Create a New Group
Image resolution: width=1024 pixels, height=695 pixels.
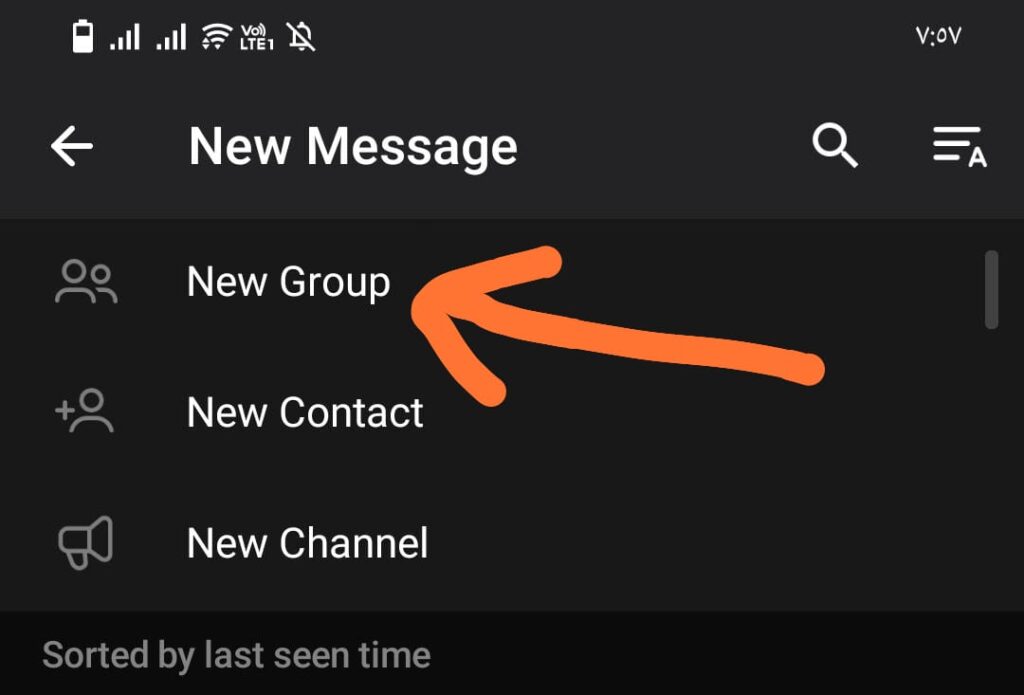pos(288,282)
